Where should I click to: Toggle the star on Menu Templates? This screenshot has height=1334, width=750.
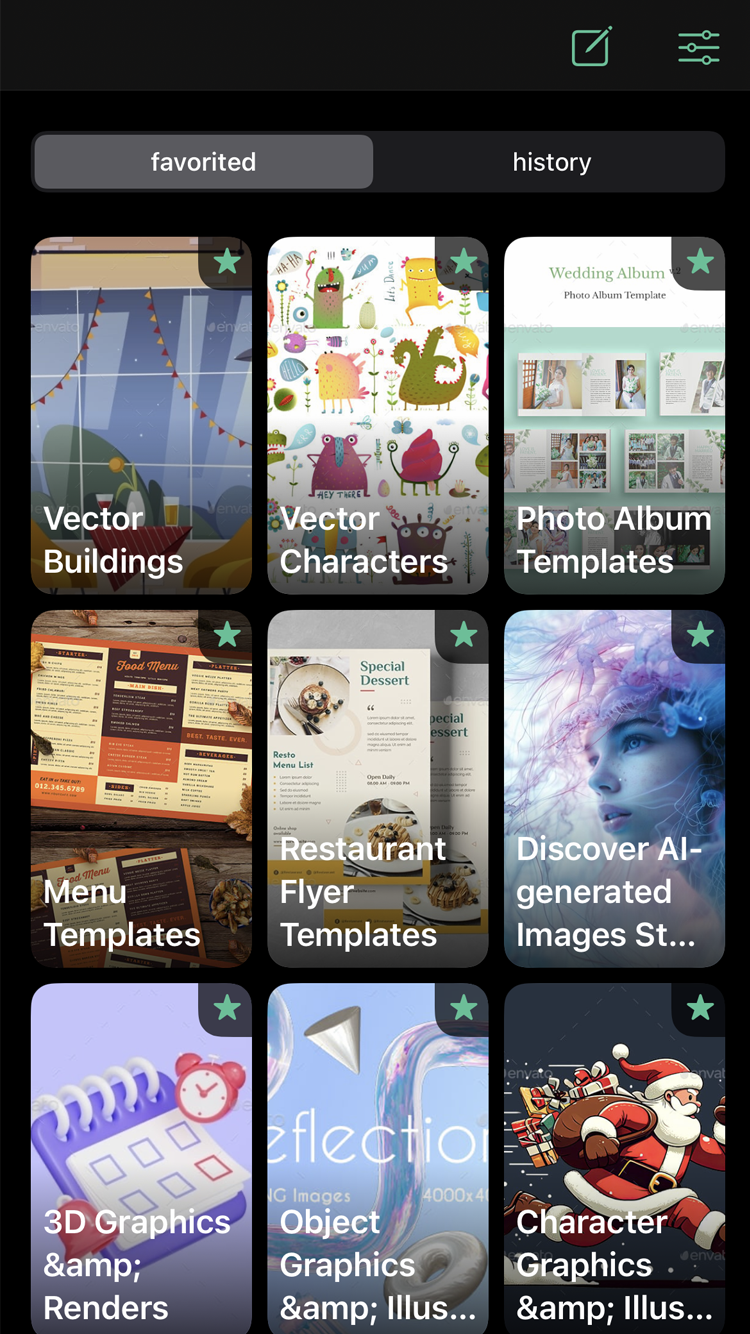click(228, 634)
